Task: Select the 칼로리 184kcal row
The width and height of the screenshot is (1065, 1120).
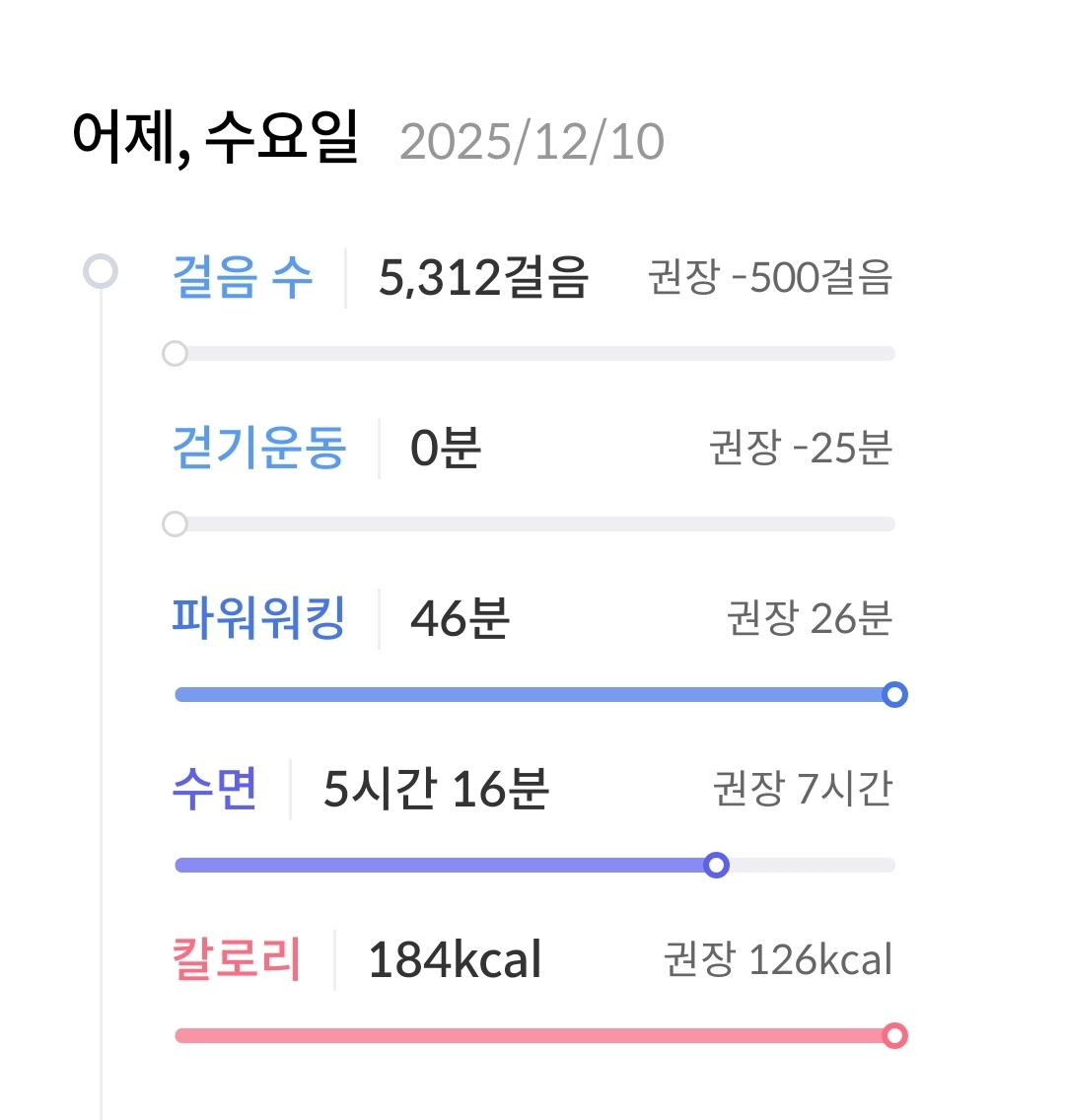Action: [x=237, y=960]
